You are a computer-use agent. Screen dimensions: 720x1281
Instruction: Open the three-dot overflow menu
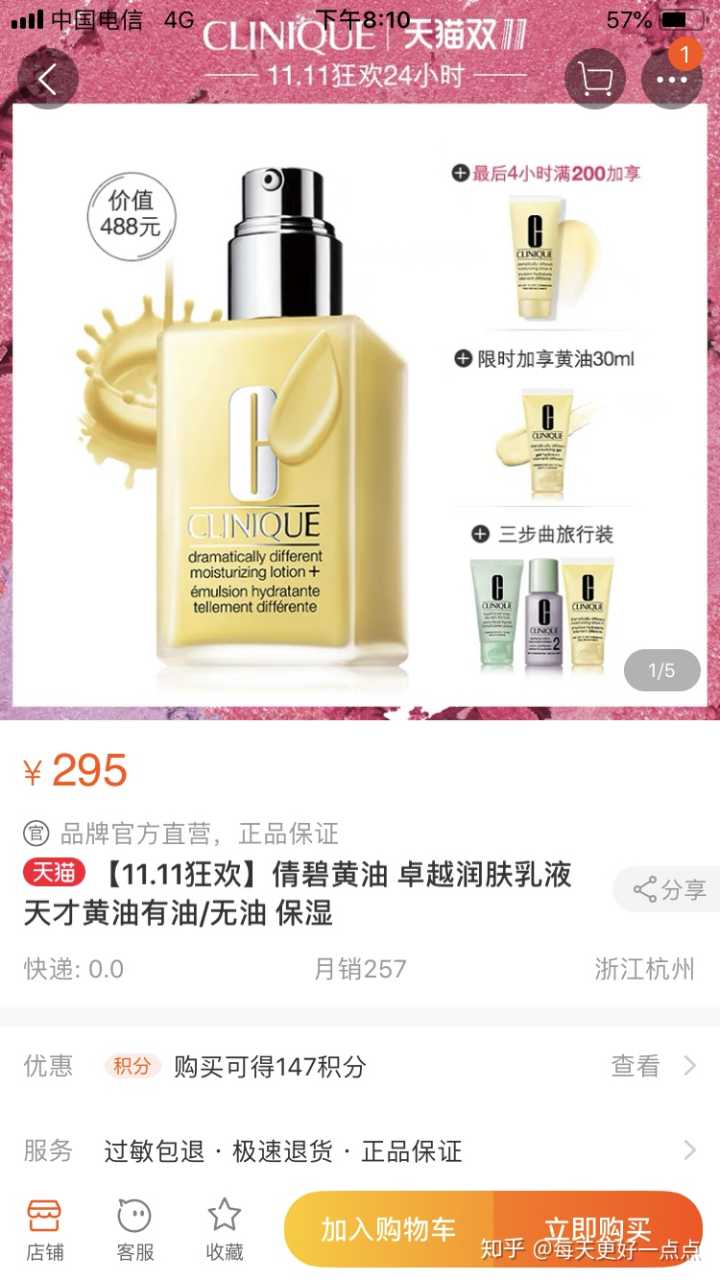coord(670,79)
